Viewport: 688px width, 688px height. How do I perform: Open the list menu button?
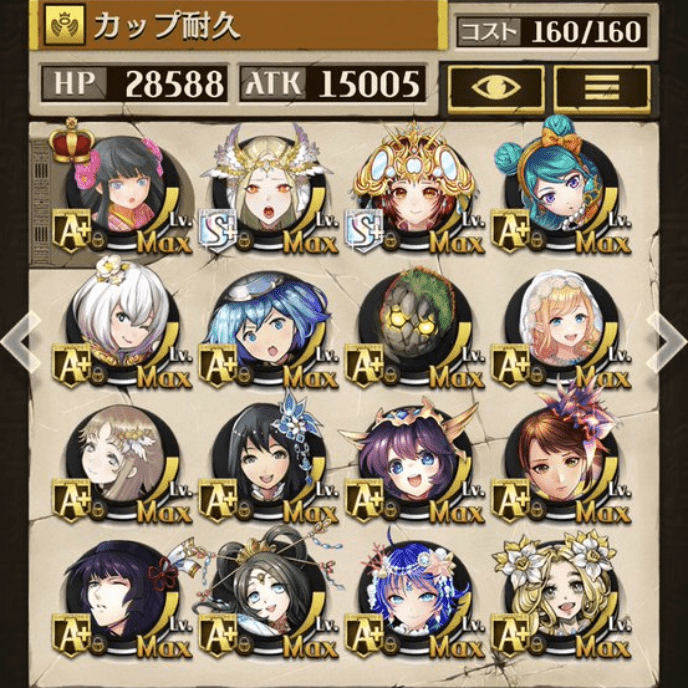pos(602,87)
